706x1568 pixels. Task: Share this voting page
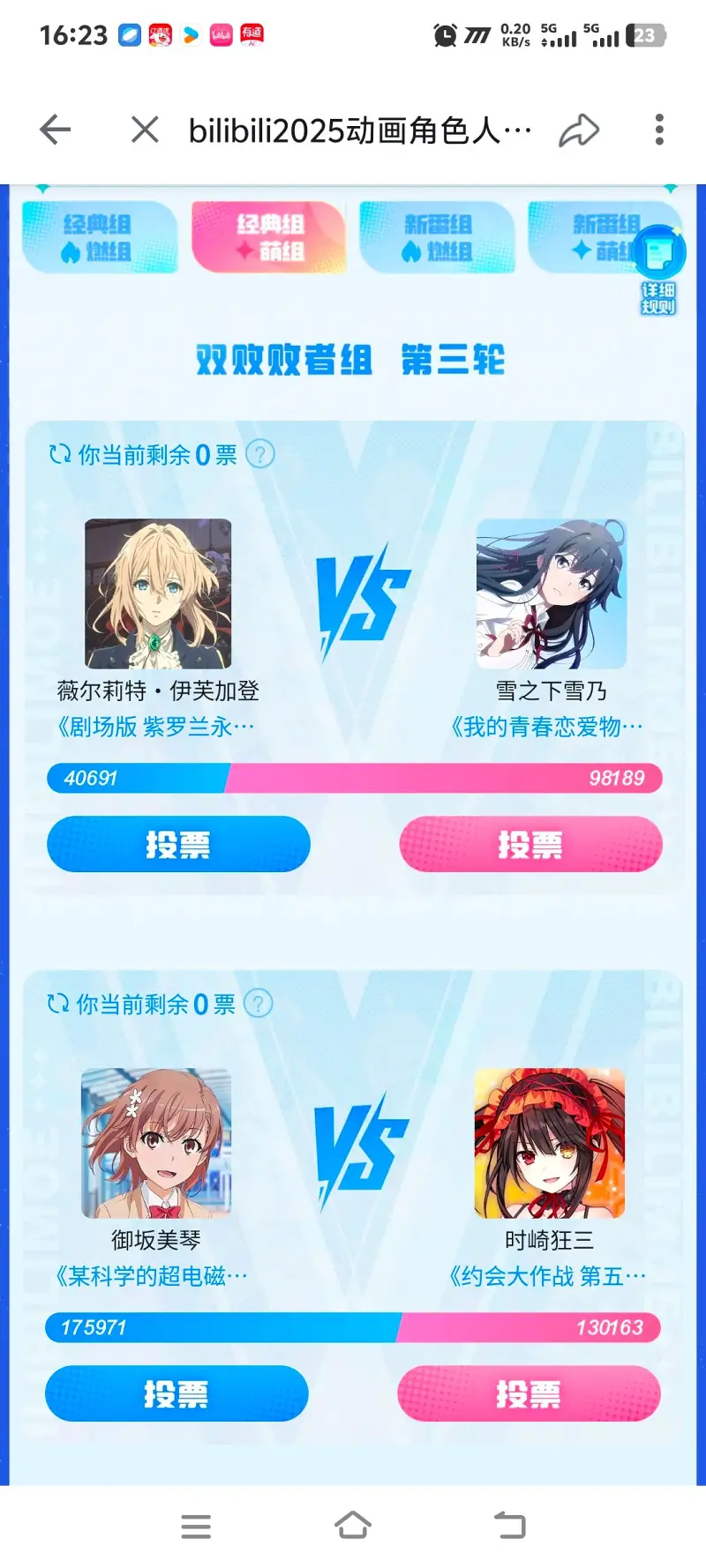tap(579, 131)
